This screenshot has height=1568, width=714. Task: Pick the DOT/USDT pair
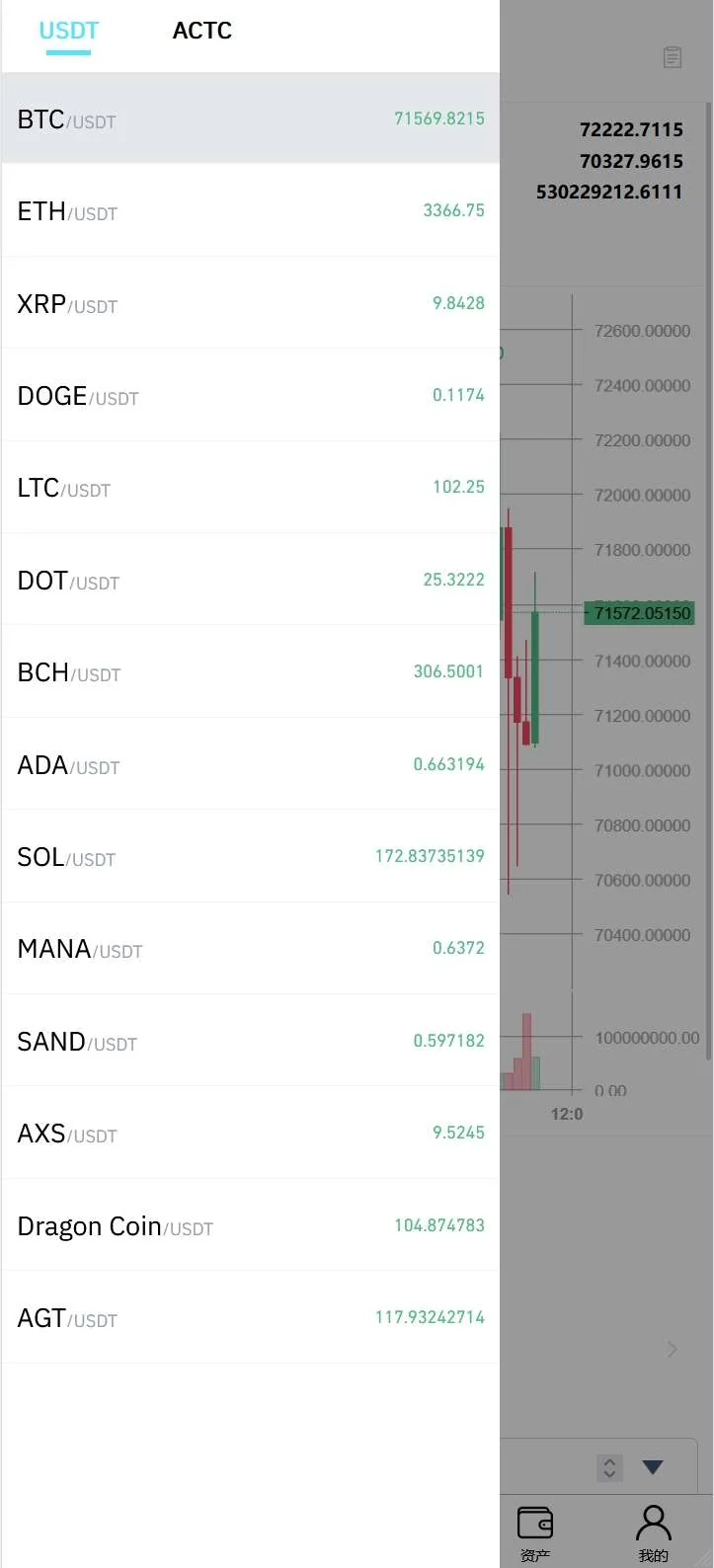click(250, 580)
